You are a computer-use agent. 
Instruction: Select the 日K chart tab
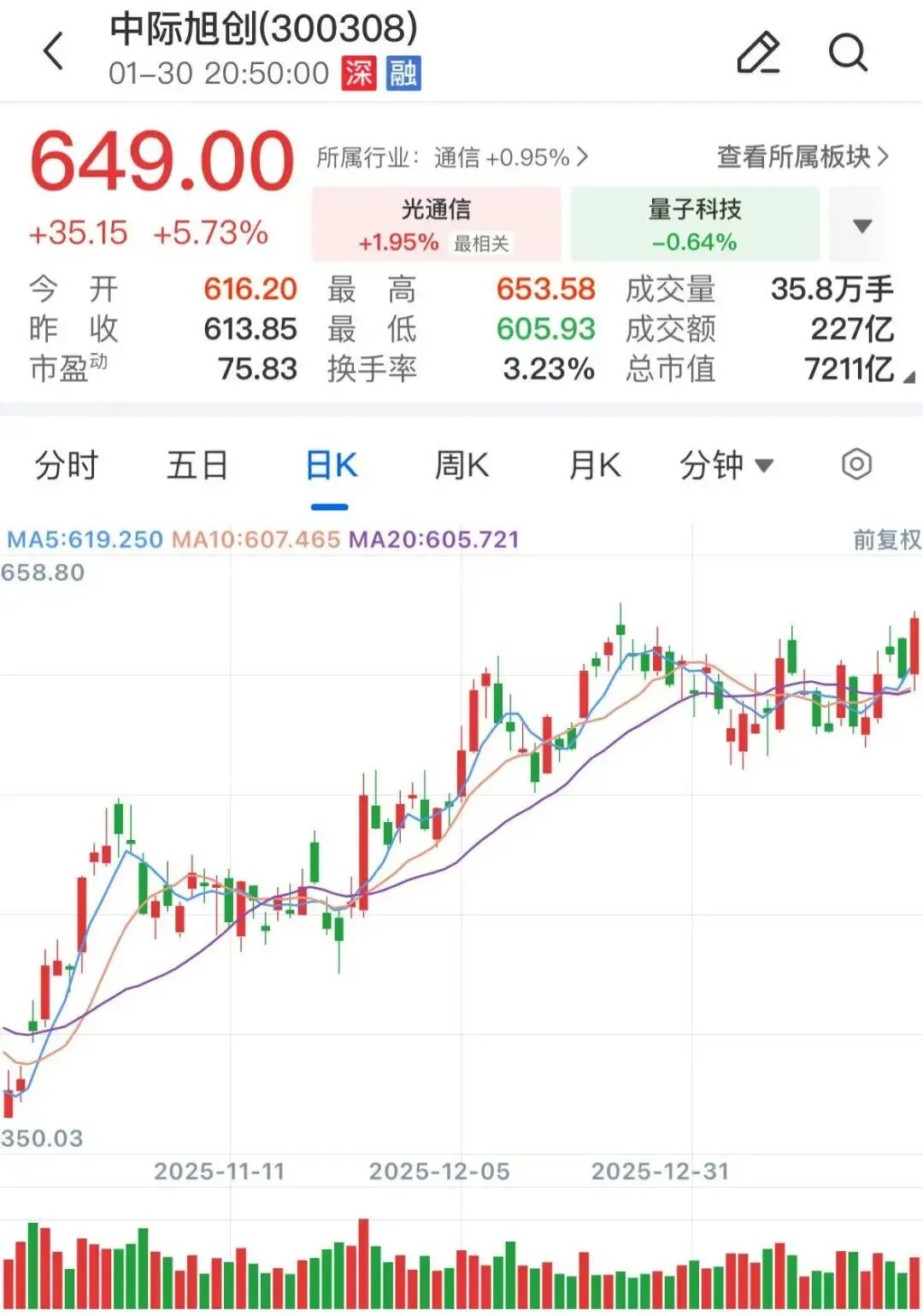(331, 466)
